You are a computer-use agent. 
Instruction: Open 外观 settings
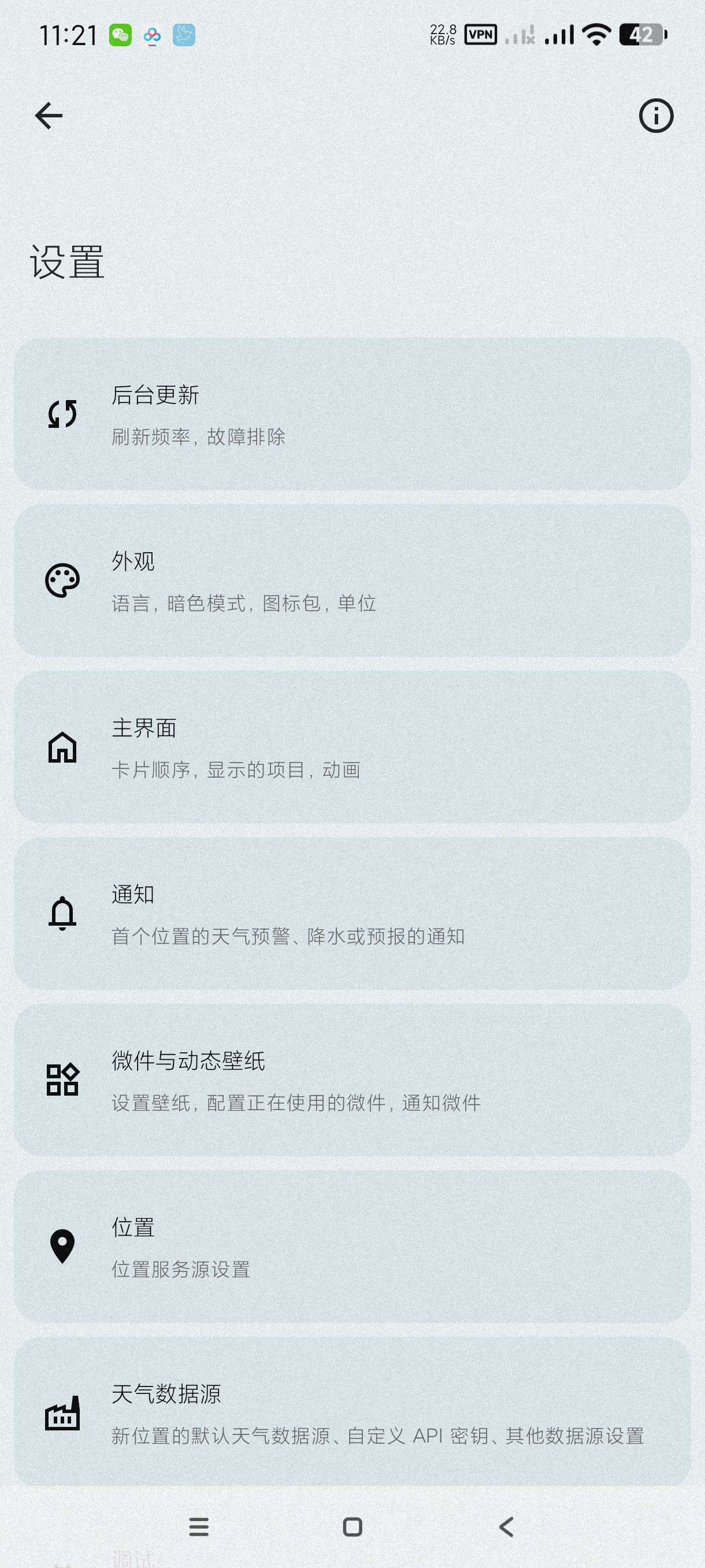click(x=352, y=580)
